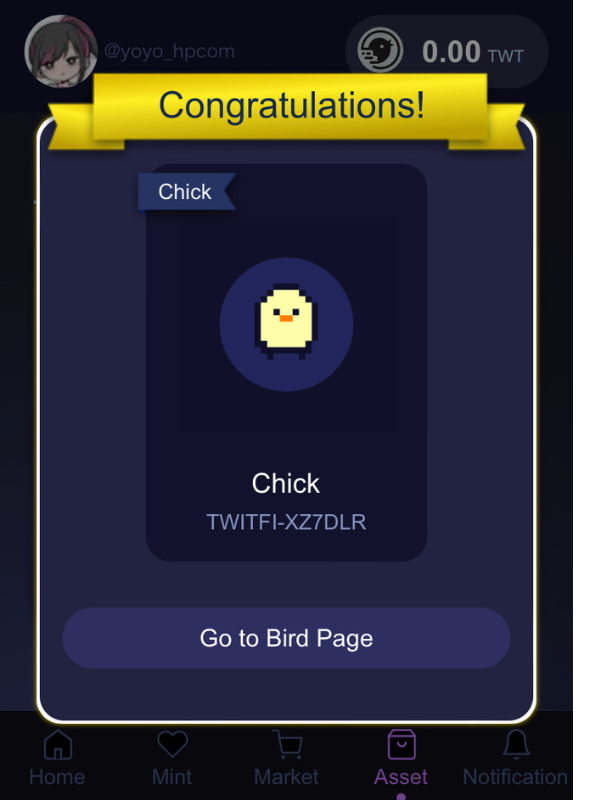Open the Notification tab
600x800 pixels.
click(x=515, y=758)
